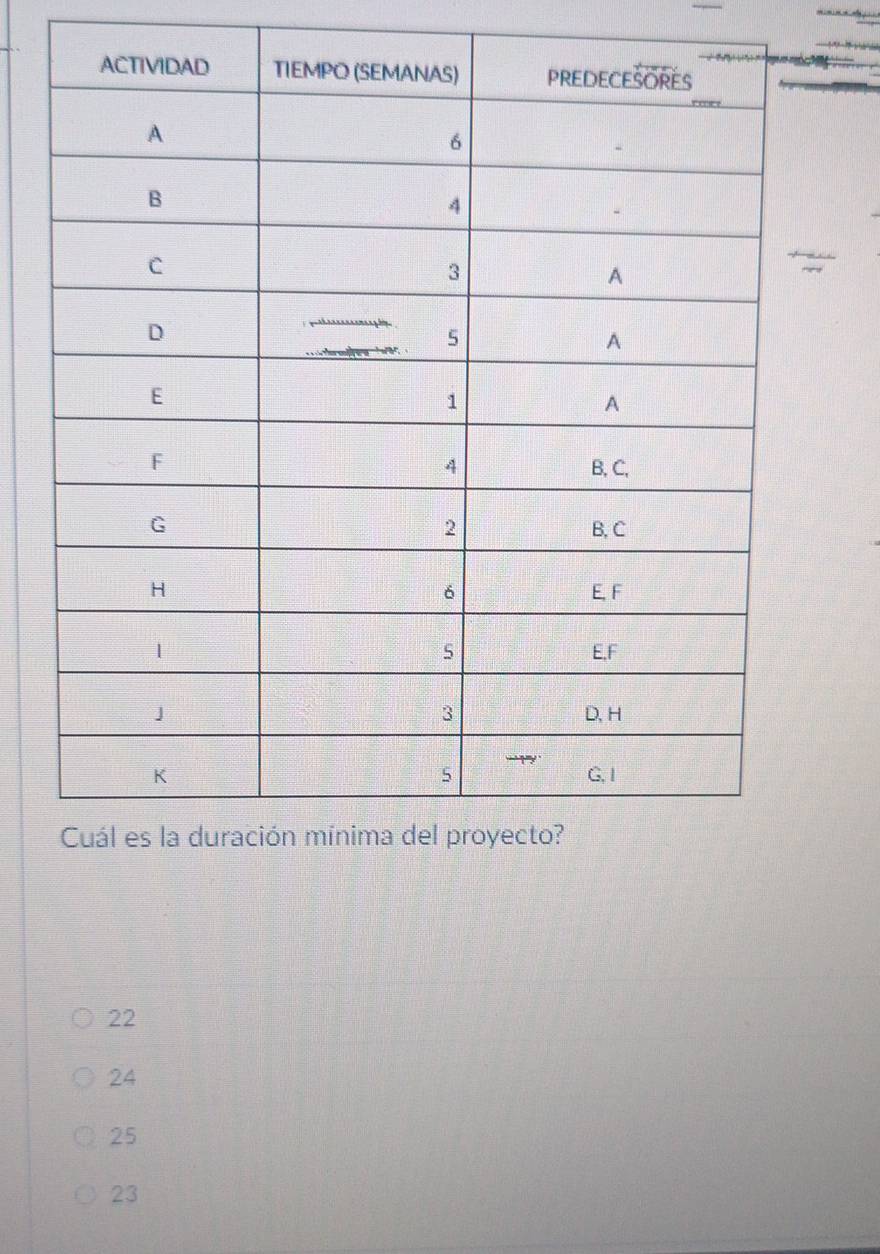Pick the answer option 23
The height and width of the screenshot is (1254, 880).
pos(84,1193)
